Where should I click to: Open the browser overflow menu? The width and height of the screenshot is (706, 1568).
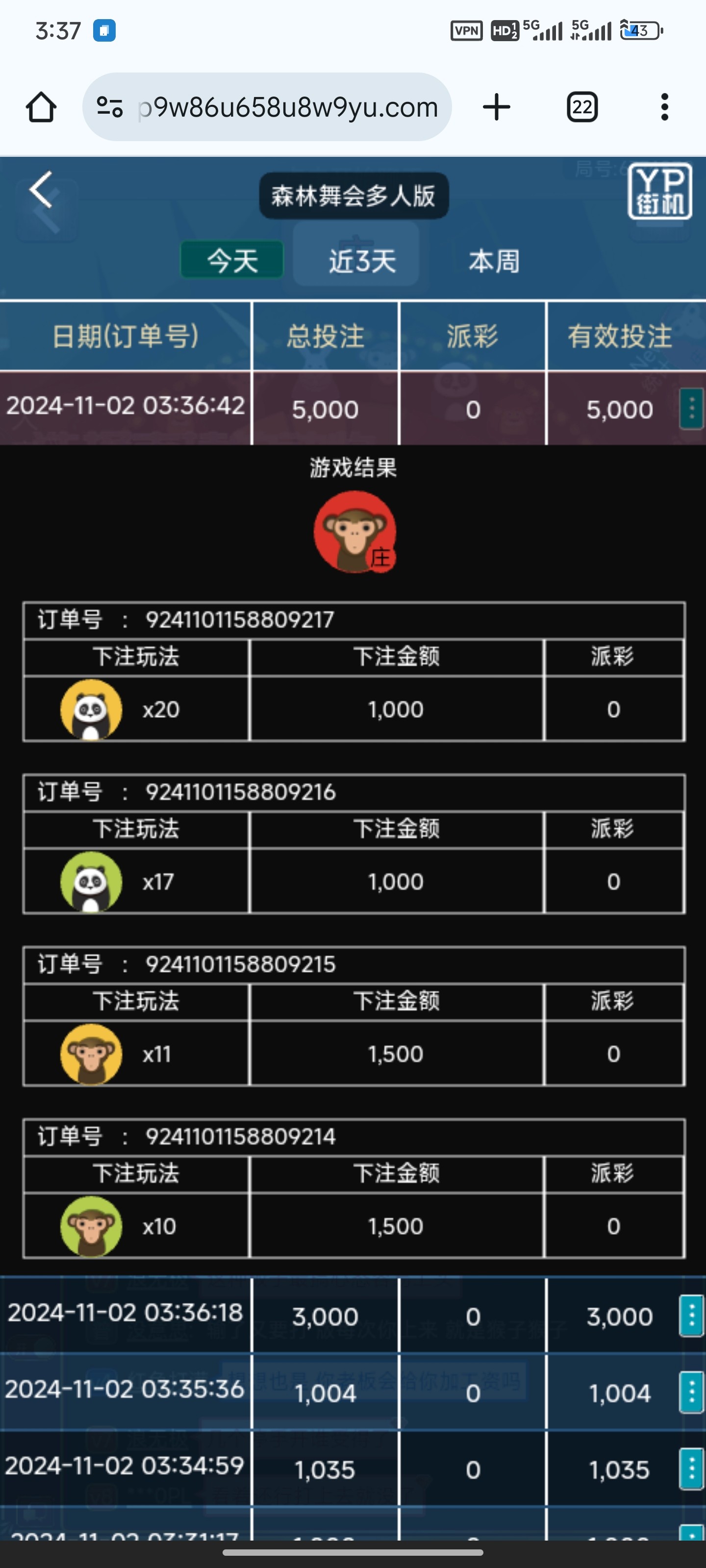[665, 108]
